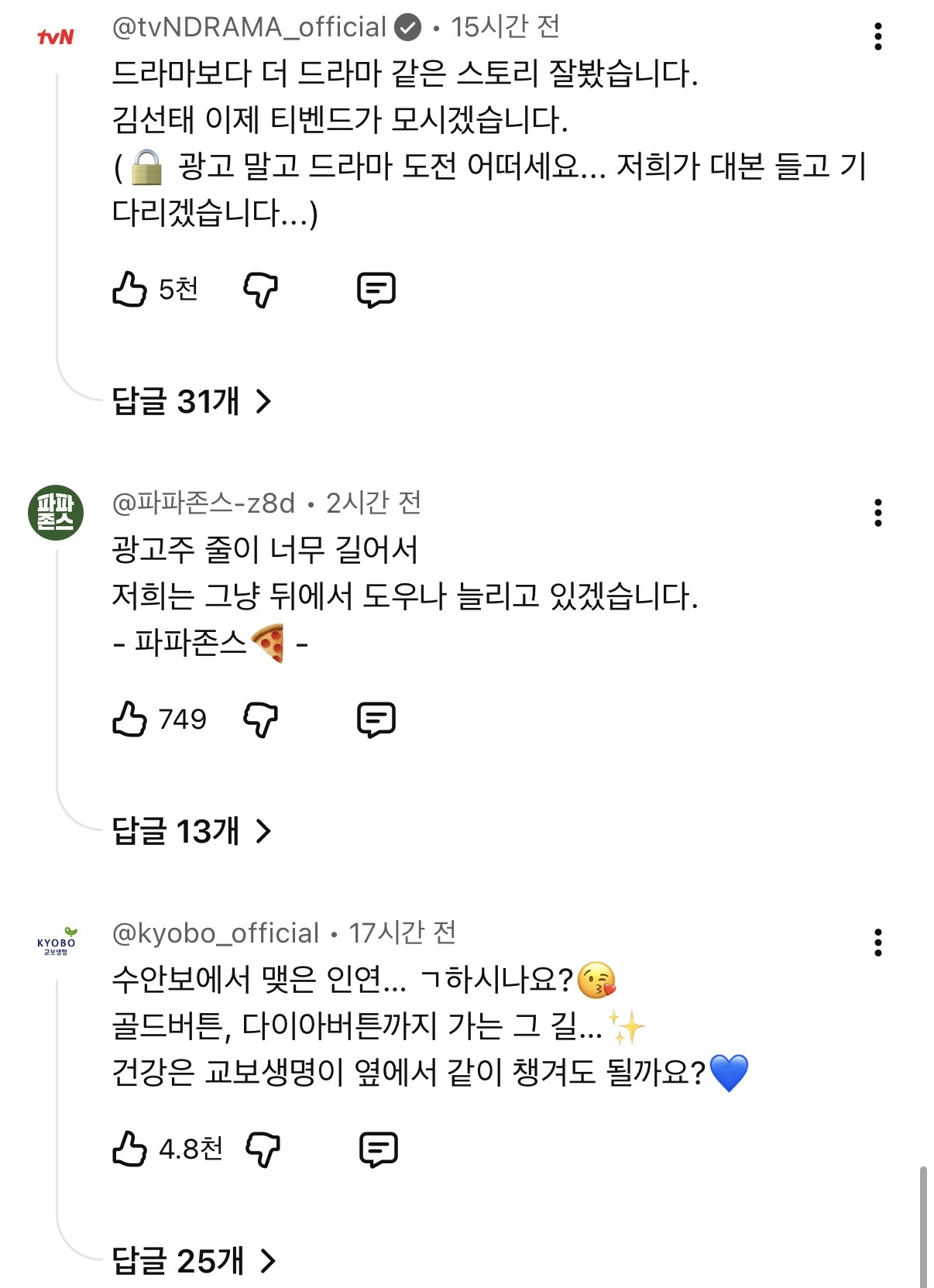This screenshot has height=1288, width=934.
Task: Like the tvNDRAMA_official comment
Action: 129,290
